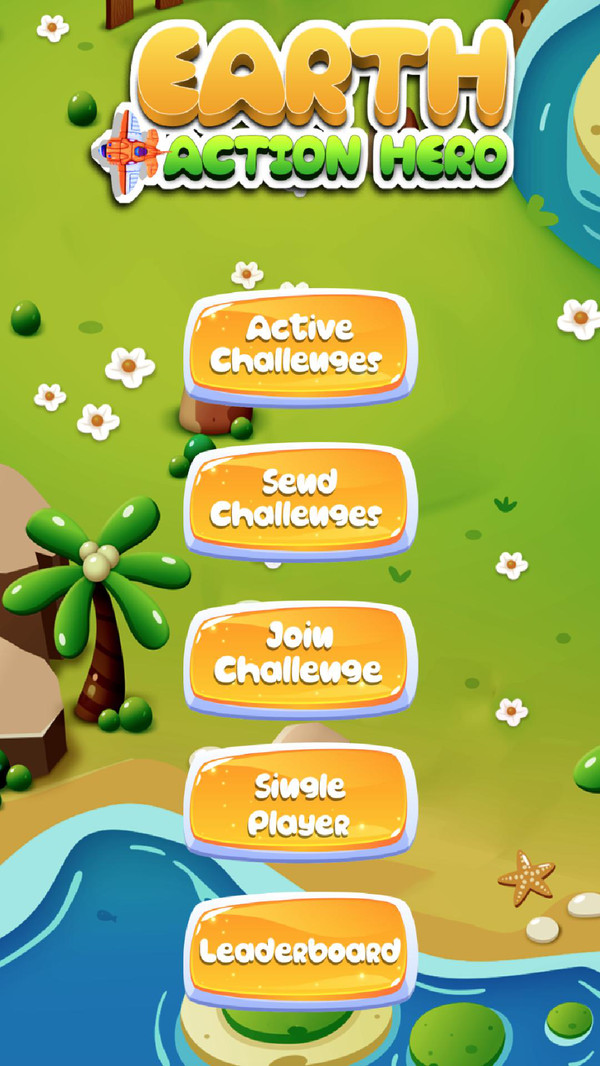This screenshot has width=600, height=1066.
Task: Open Active Challenges
Action: (x=298, y=344)
